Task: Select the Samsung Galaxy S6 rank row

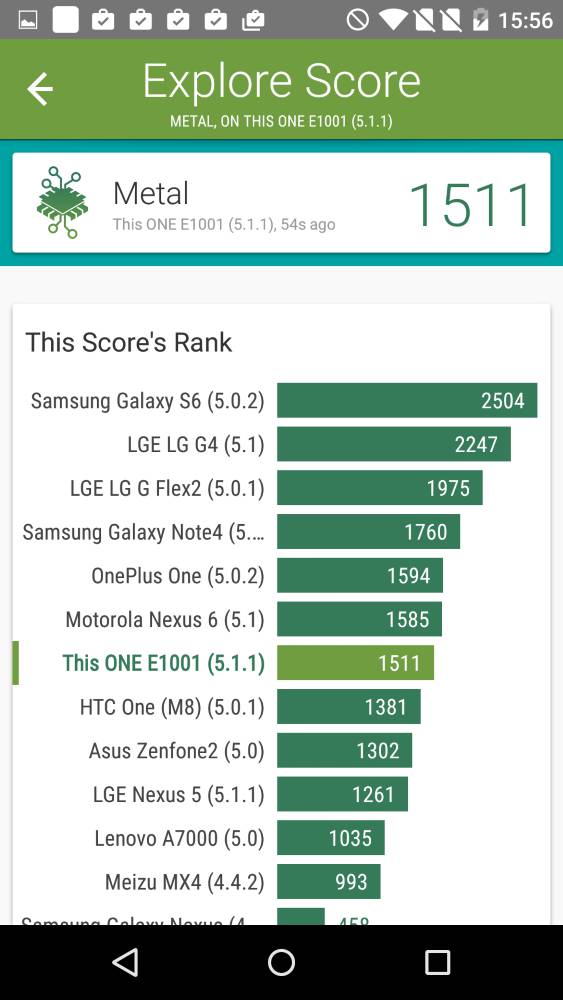Action: click(281, 401)
